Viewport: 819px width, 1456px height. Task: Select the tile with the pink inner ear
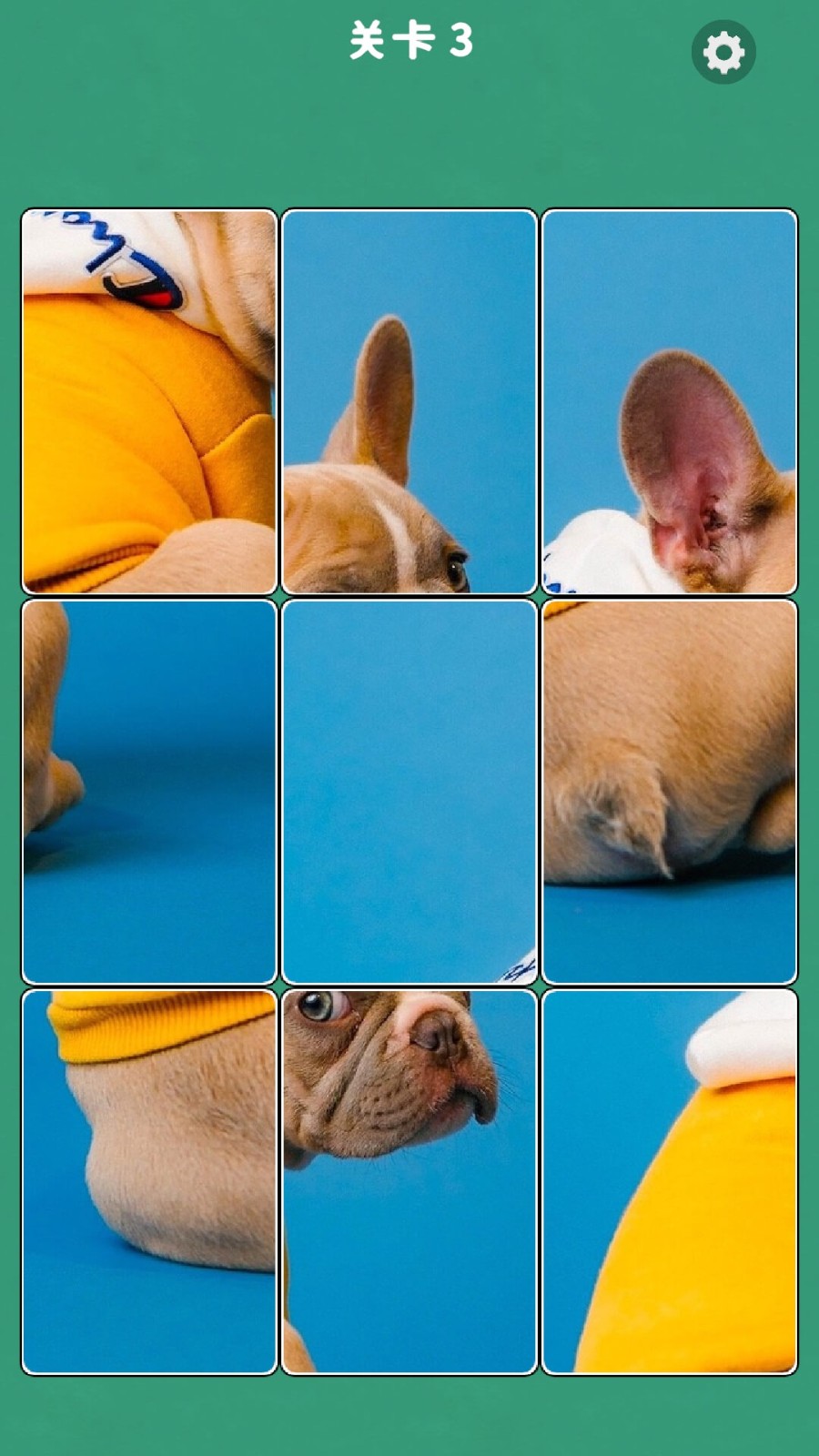670,401
